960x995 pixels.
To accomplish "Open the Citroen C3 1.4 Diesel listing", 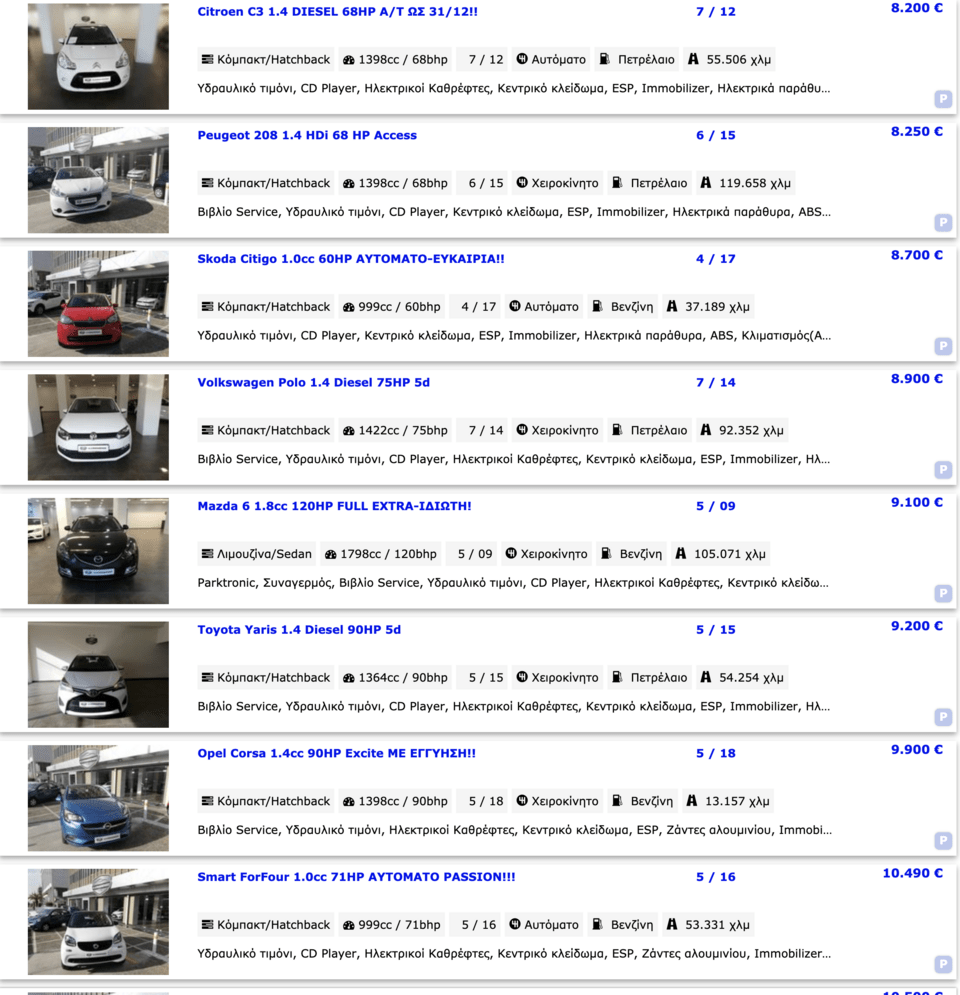I will (x=337, y=12).
